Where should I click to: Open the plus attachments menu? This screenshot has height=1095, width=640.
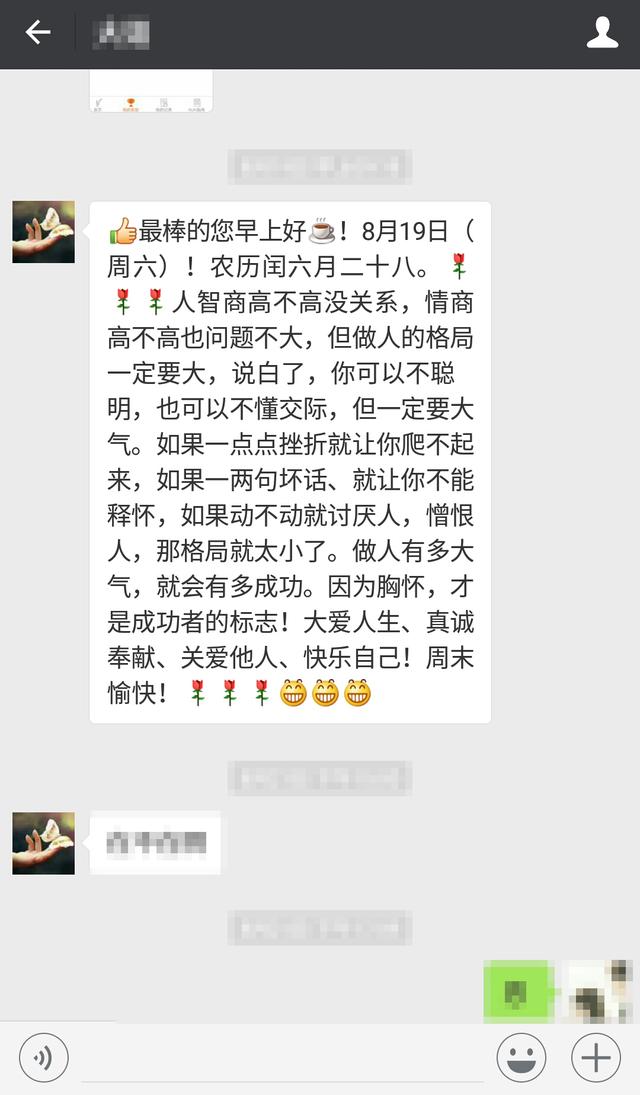coord(595,1057)
